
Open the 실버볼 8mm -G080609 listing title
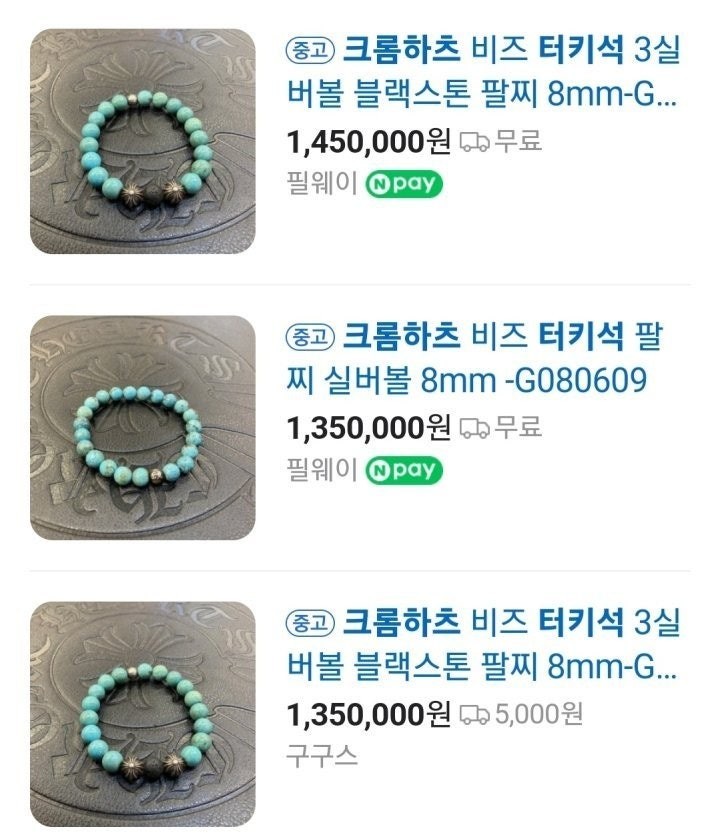(475, 357)
